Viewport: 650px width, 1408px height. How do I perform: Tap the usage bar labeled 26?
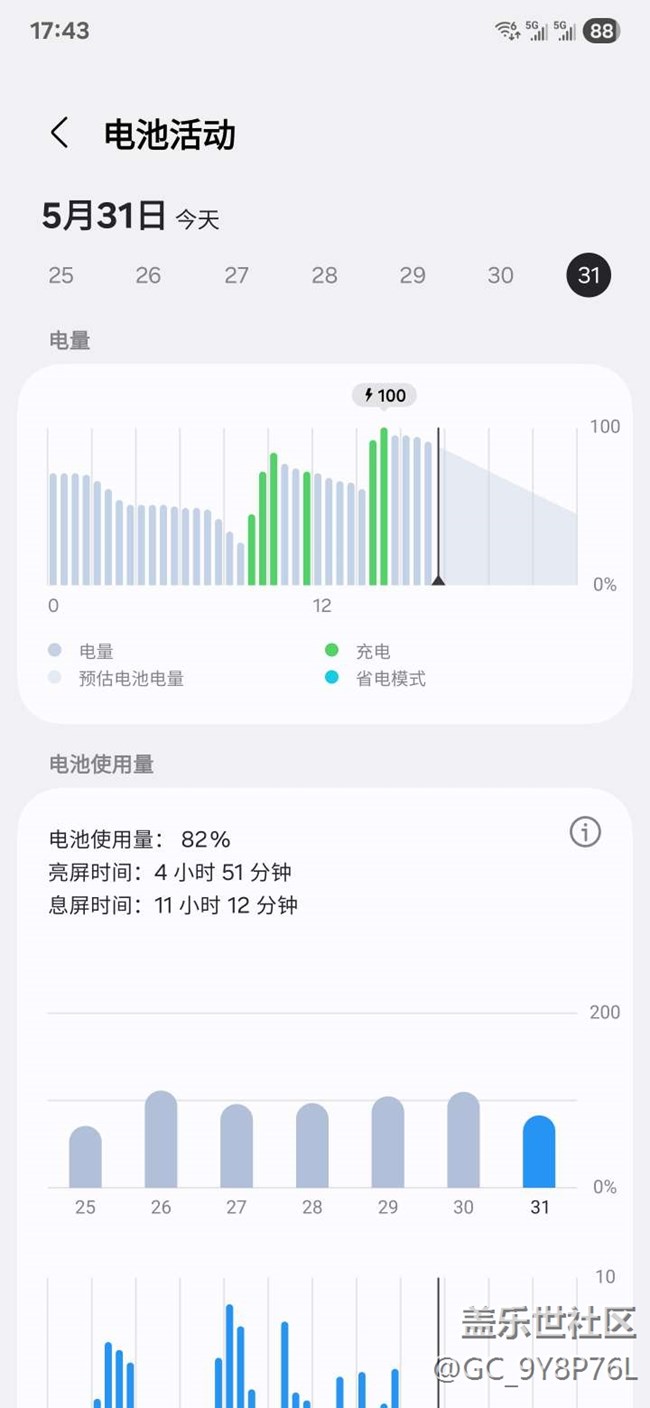point(161,1139)
